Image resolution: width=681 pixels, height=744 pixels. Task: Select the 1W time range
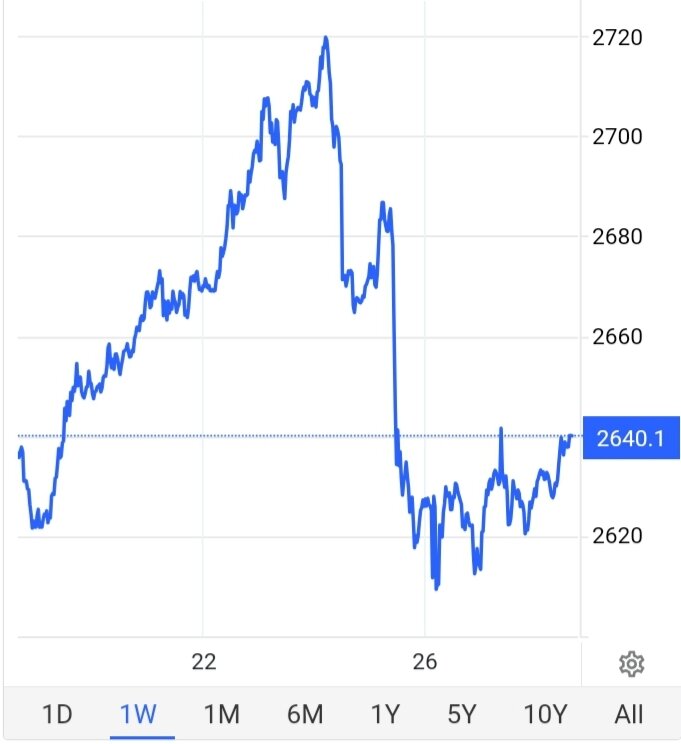click(x=140, y=714)
